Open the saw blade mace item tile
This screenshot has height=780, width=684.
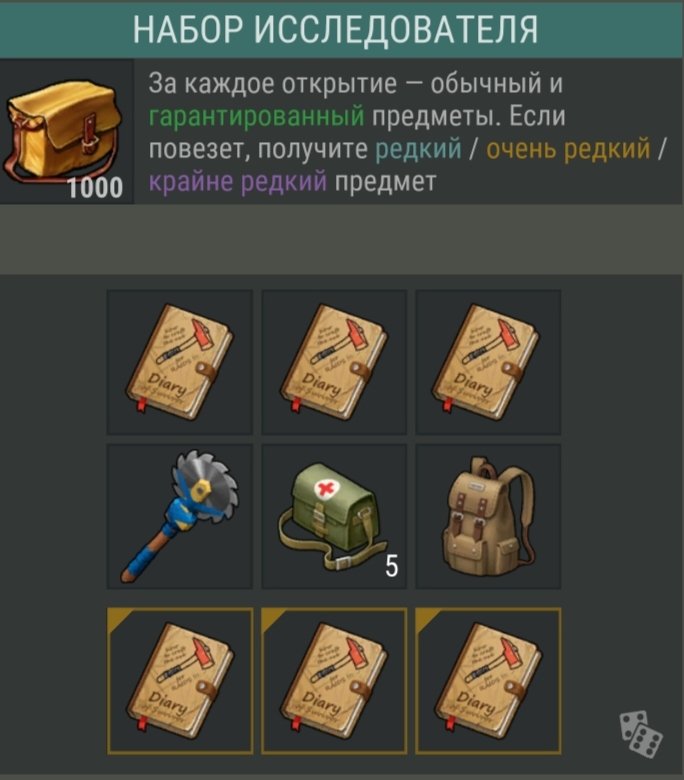pyautogui.click(x=179, y=517)
